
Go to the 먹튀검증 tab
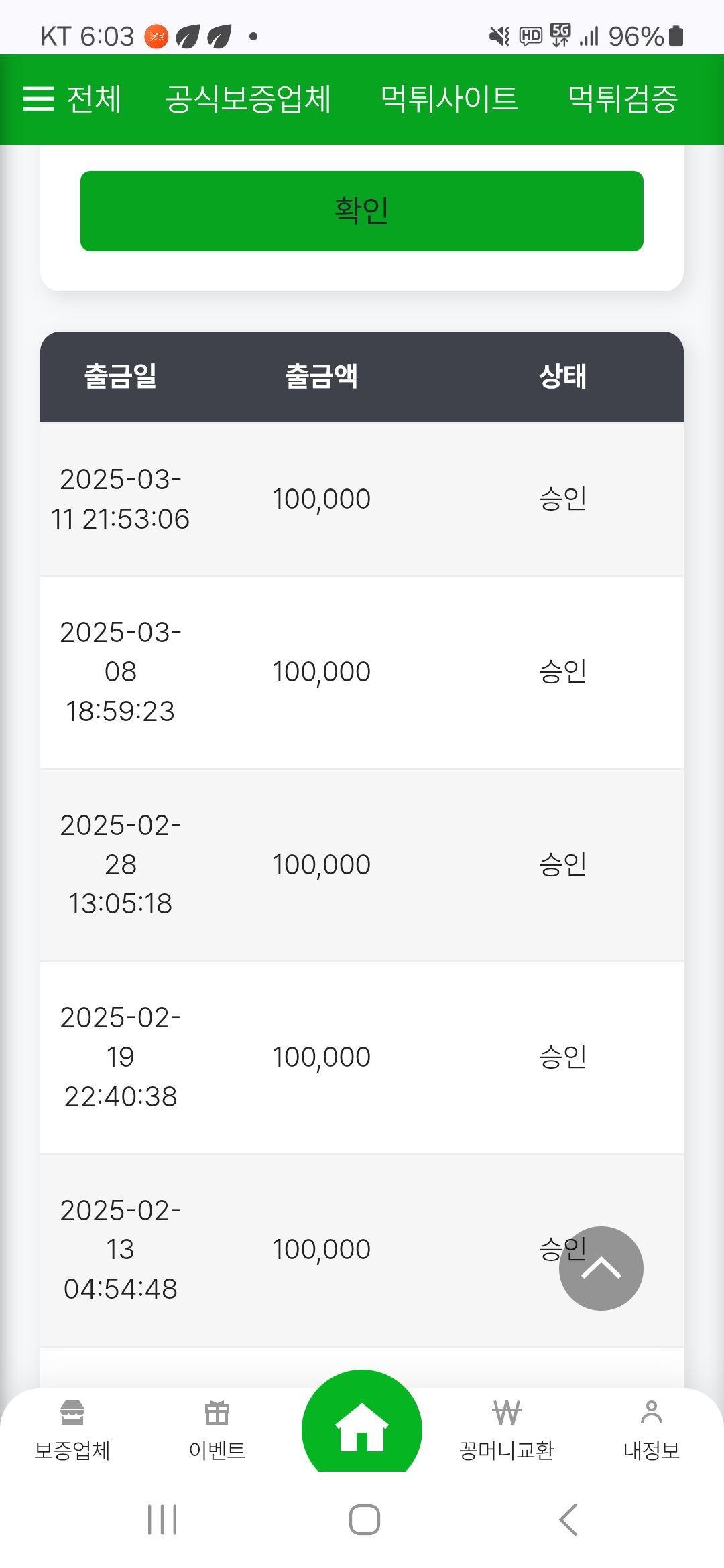(623, 99)
